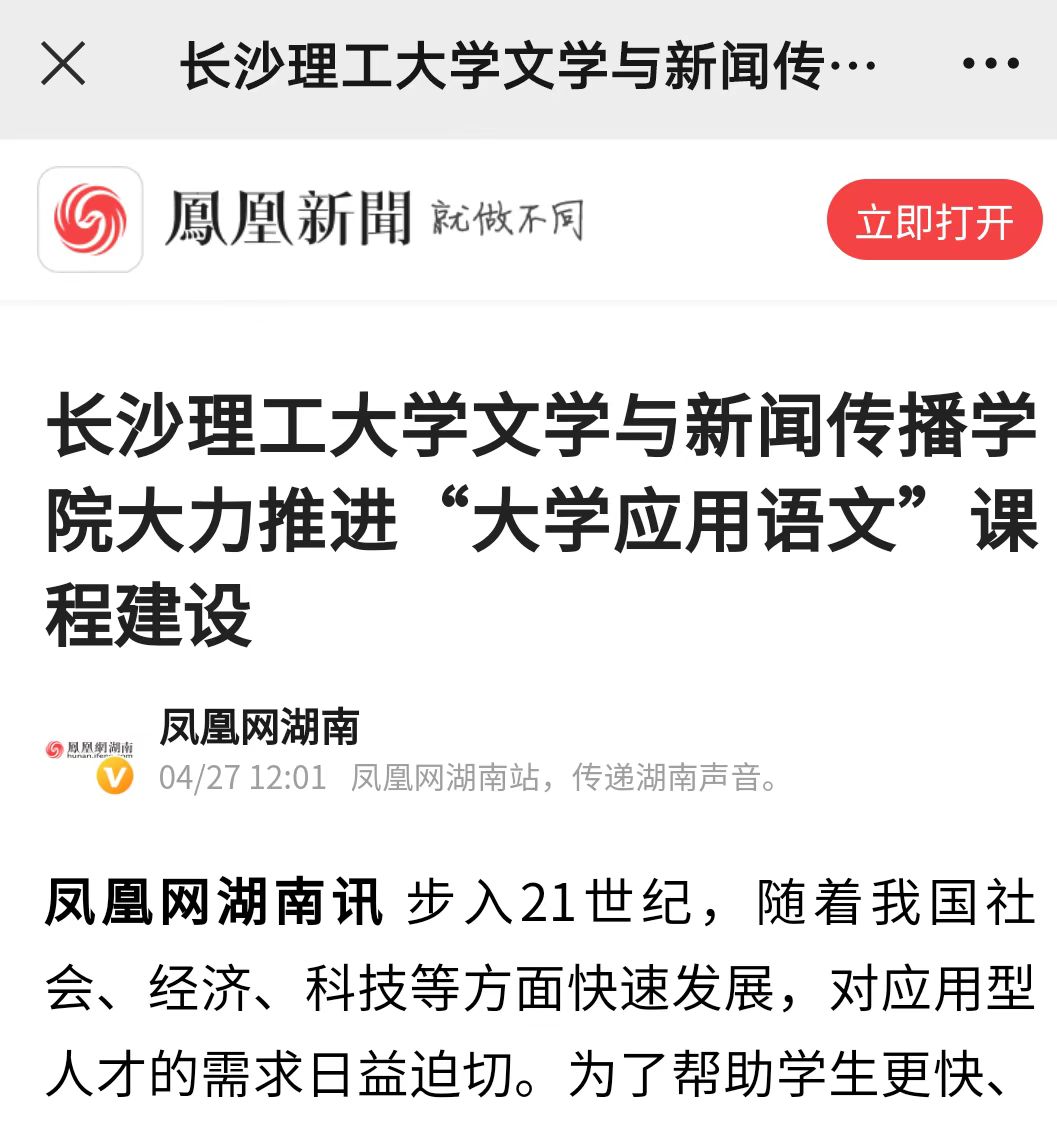Open the 凤凰网湖南 author profile
The width and height of the screenshot is (1057, 1125).
259,728
